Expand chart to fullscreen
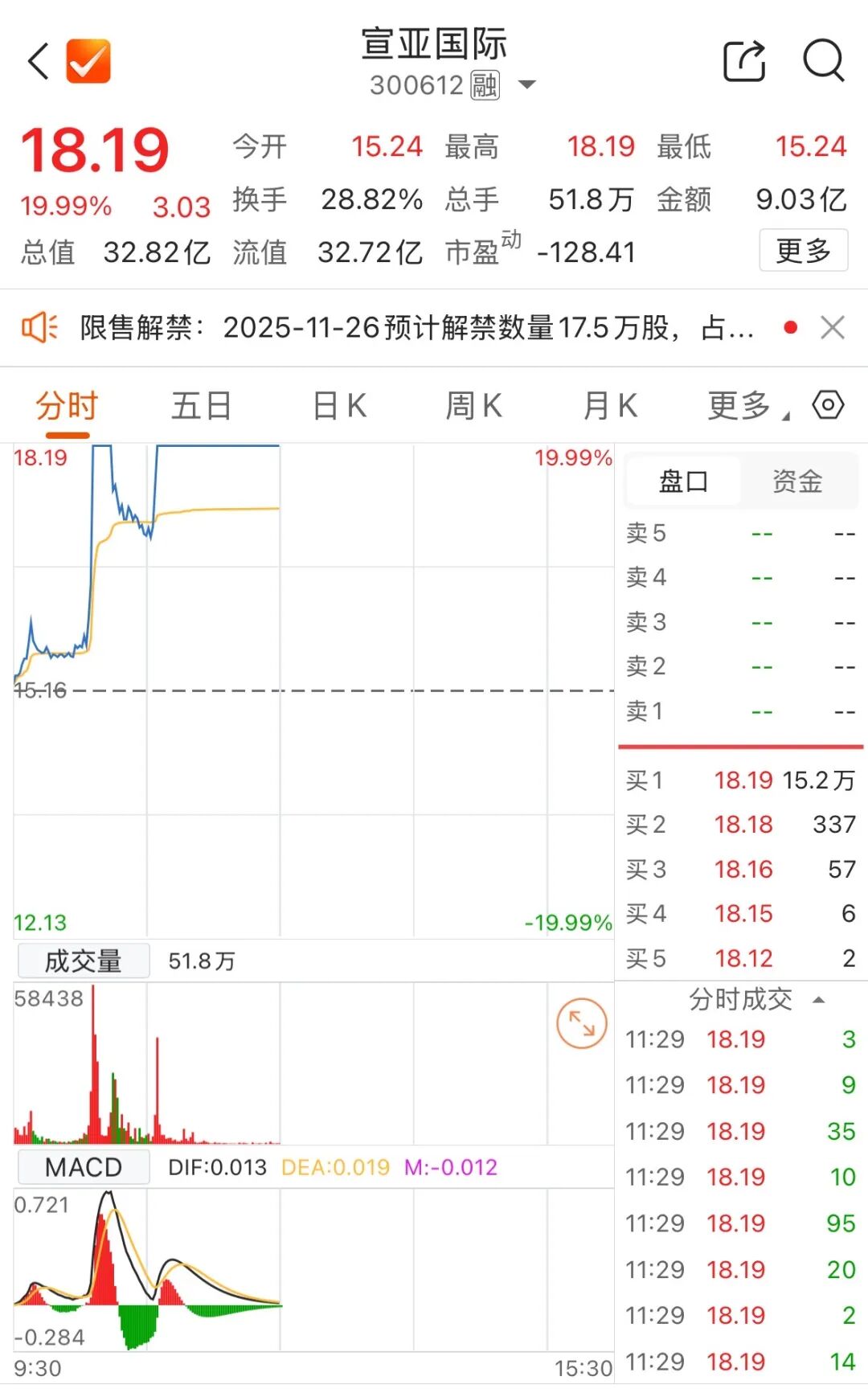Screen dimensions: 868x1393 pos(581,1023)
